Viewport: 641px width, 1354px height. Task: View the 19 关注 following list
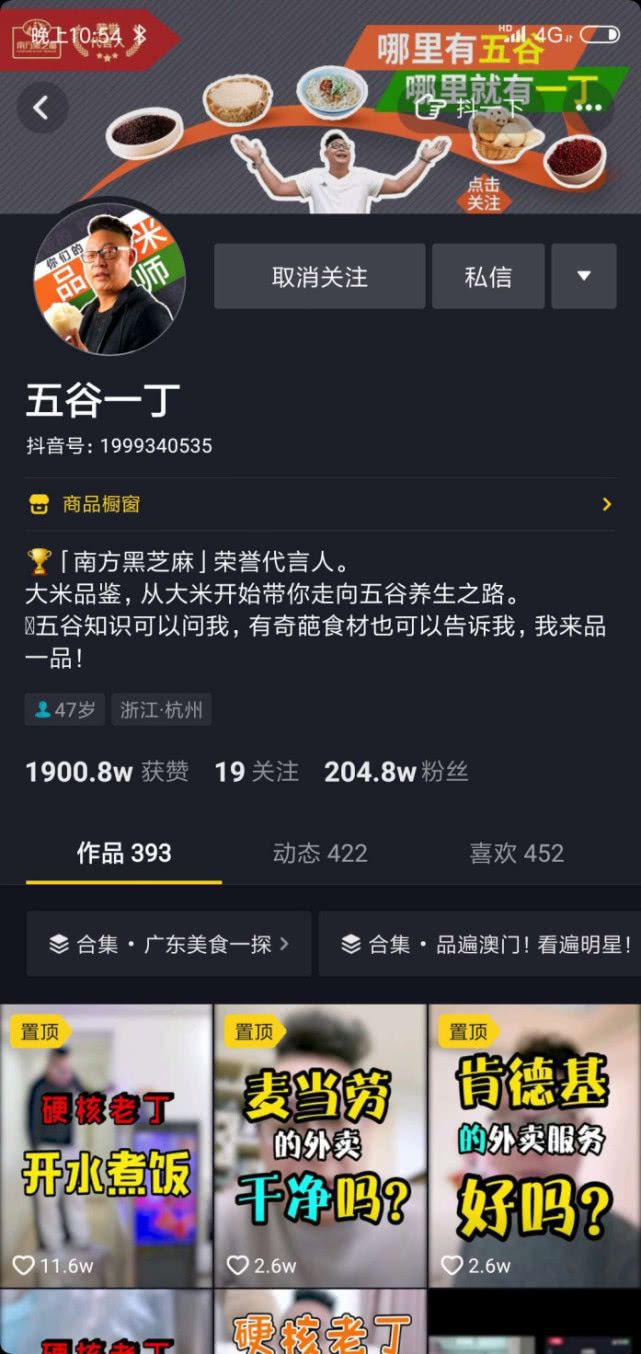pos(256,772)
